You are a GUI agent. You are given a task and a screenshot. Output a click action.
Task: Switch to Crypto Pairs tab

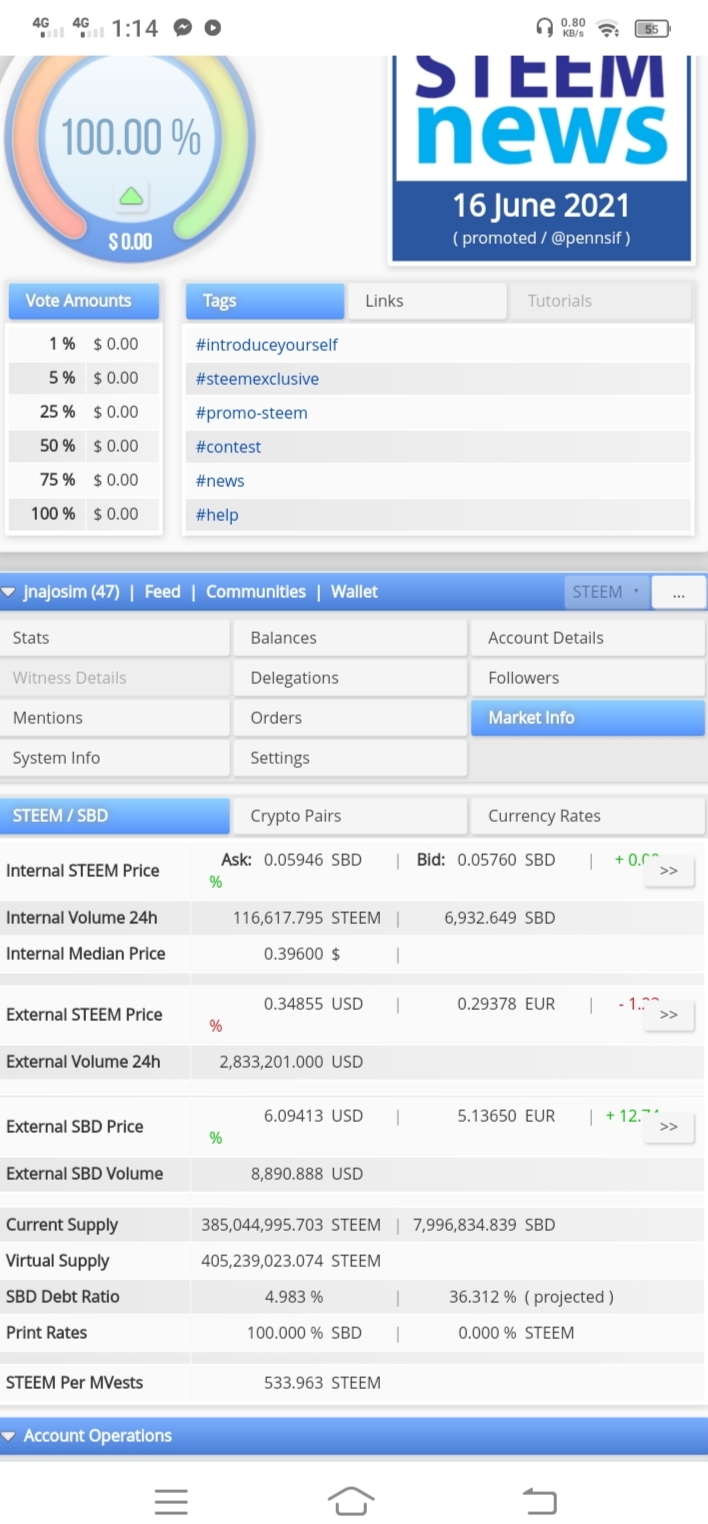350,816
